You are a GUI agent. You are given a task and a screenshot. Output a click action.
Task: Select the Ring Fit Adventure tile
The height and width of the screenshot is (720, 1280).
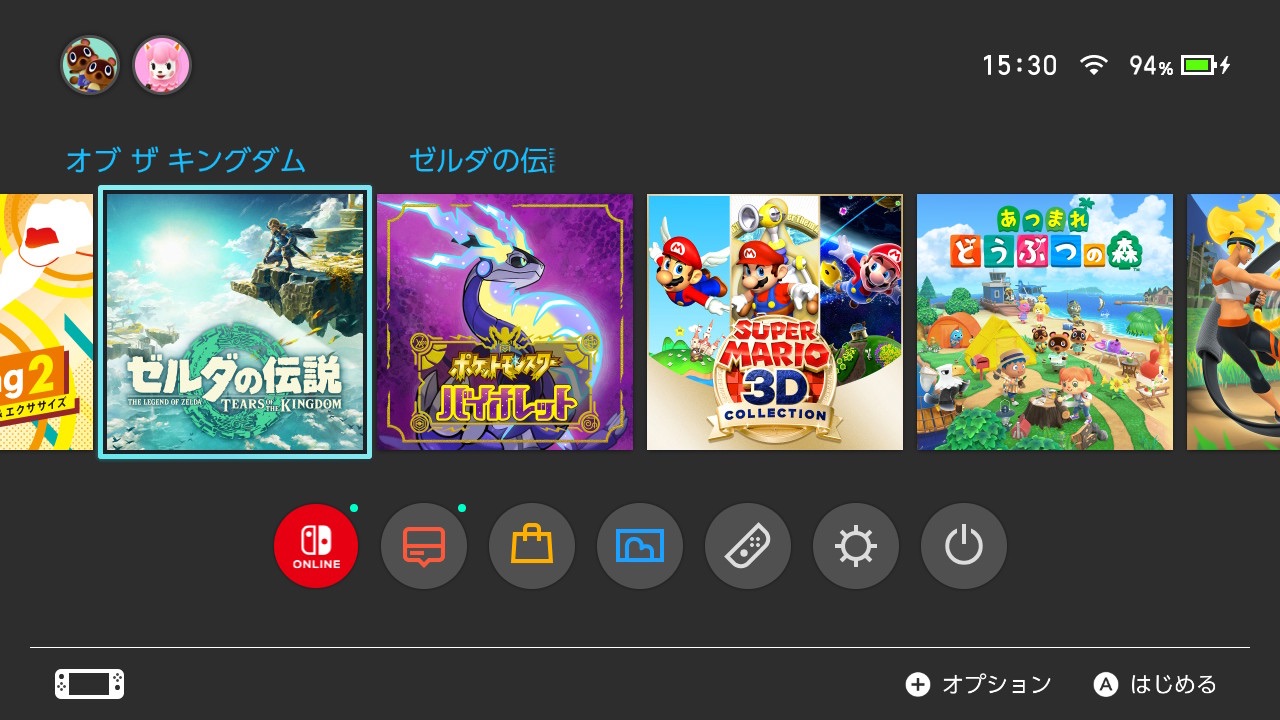[1233, 322]
